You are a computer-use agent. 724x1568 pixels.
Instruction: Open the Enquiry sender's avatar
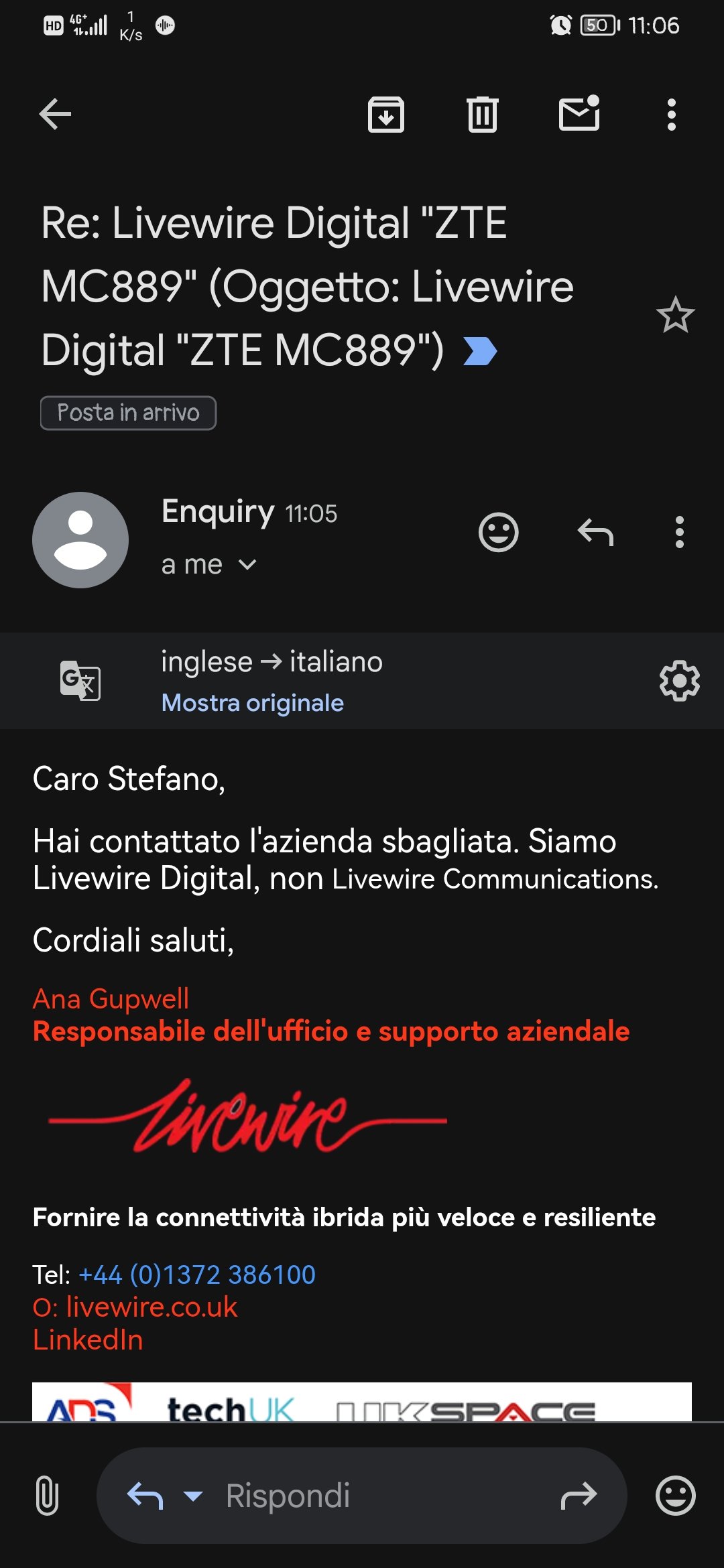[80, 540]
